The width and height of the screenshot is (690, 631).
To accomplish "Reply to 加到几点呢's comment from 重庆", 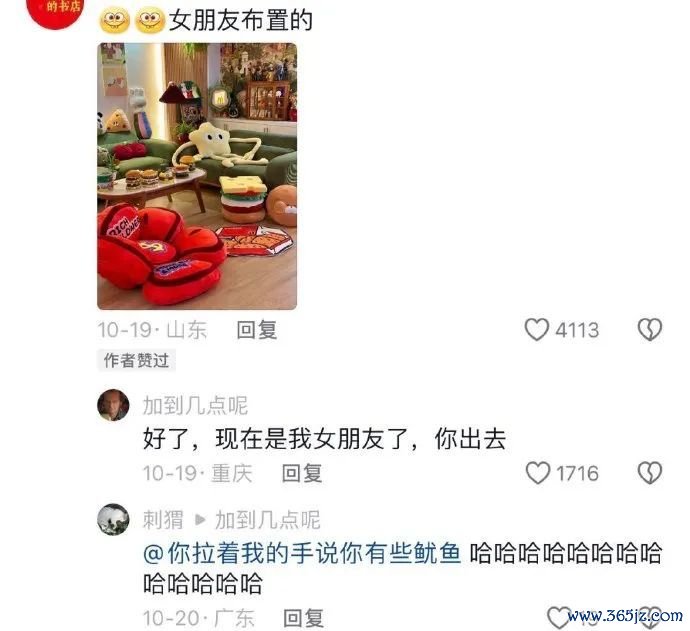I will pyautogui.click(x=301, y=472).
